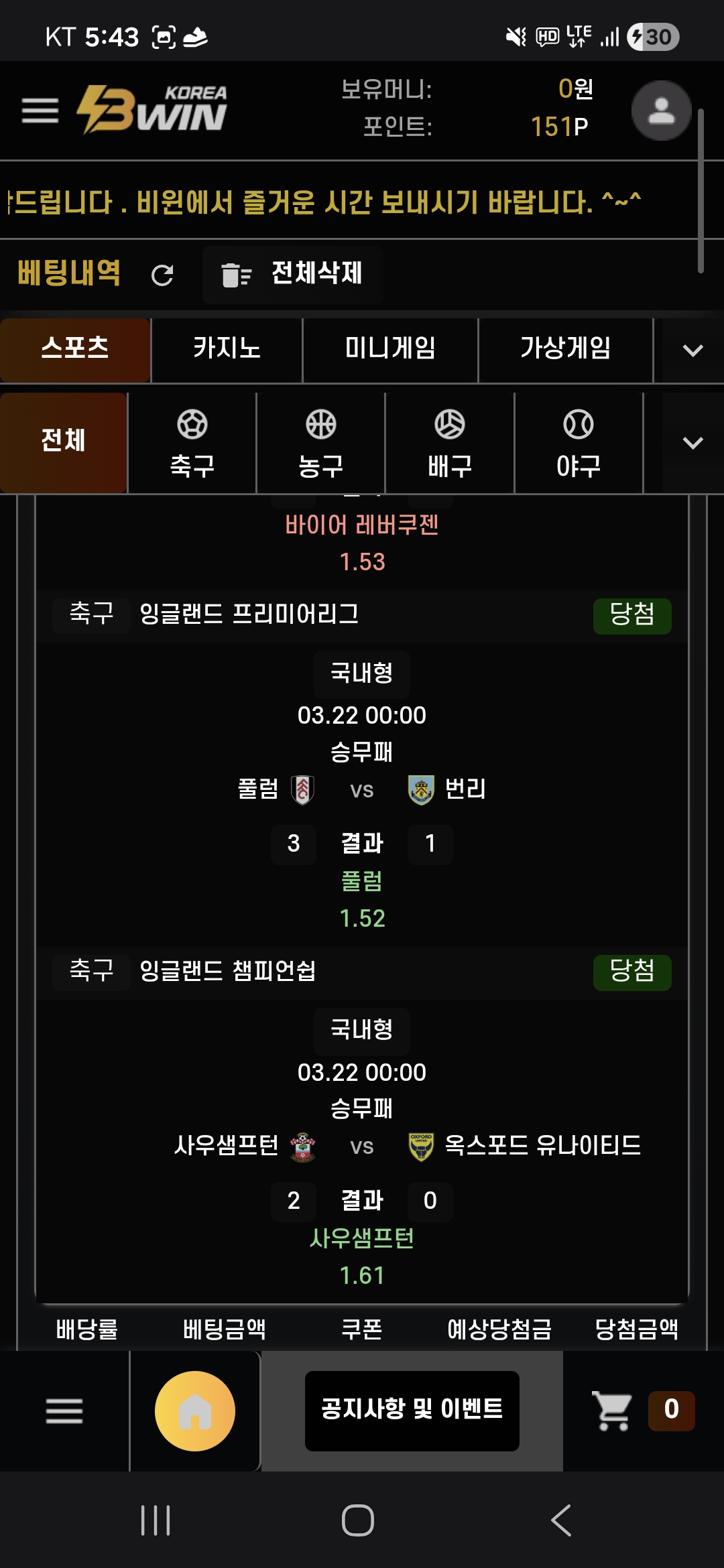Open the bottom bar menu icon
This screenshot has height=1568, width=724.
(x=64, y=1411)
